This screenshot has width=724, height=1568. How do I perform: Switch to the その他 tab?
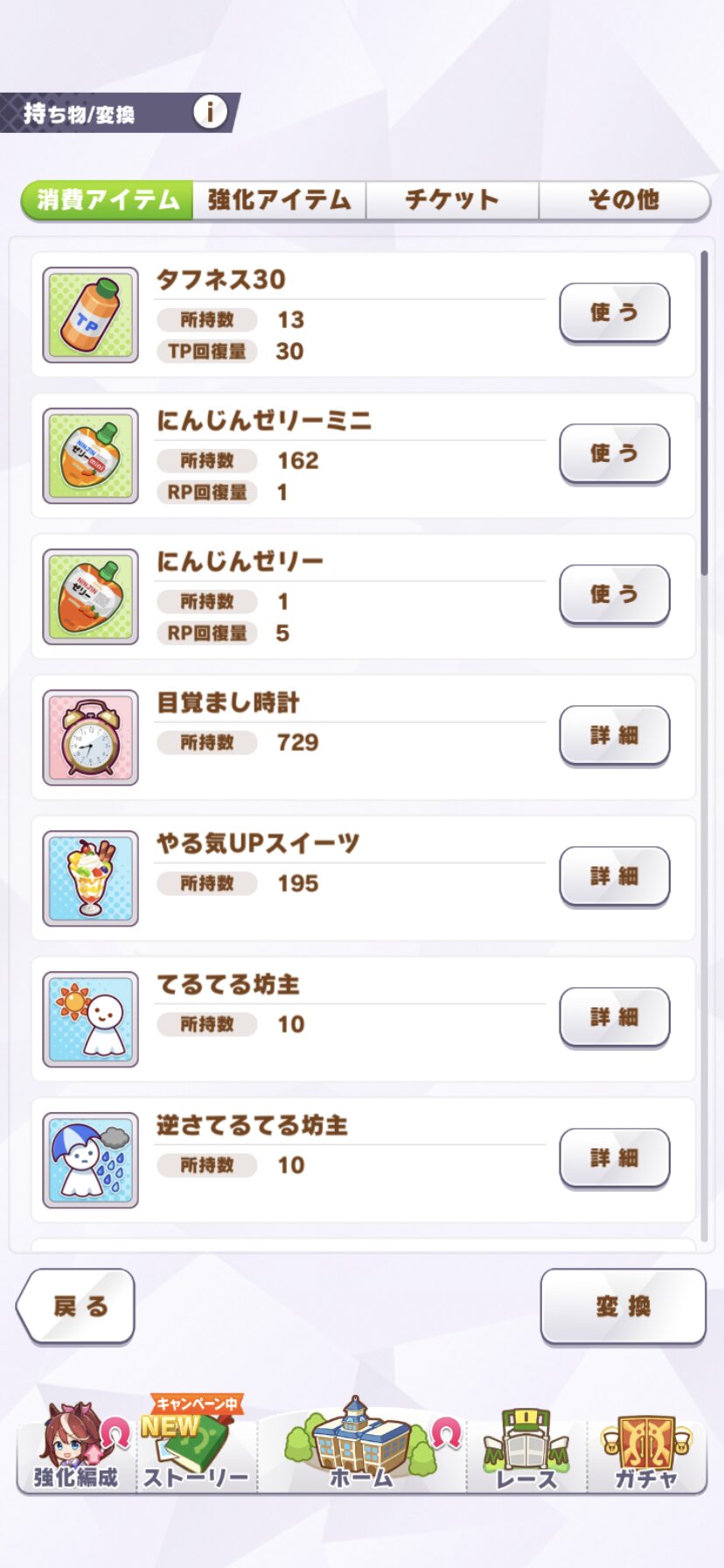tap(623, 200)
